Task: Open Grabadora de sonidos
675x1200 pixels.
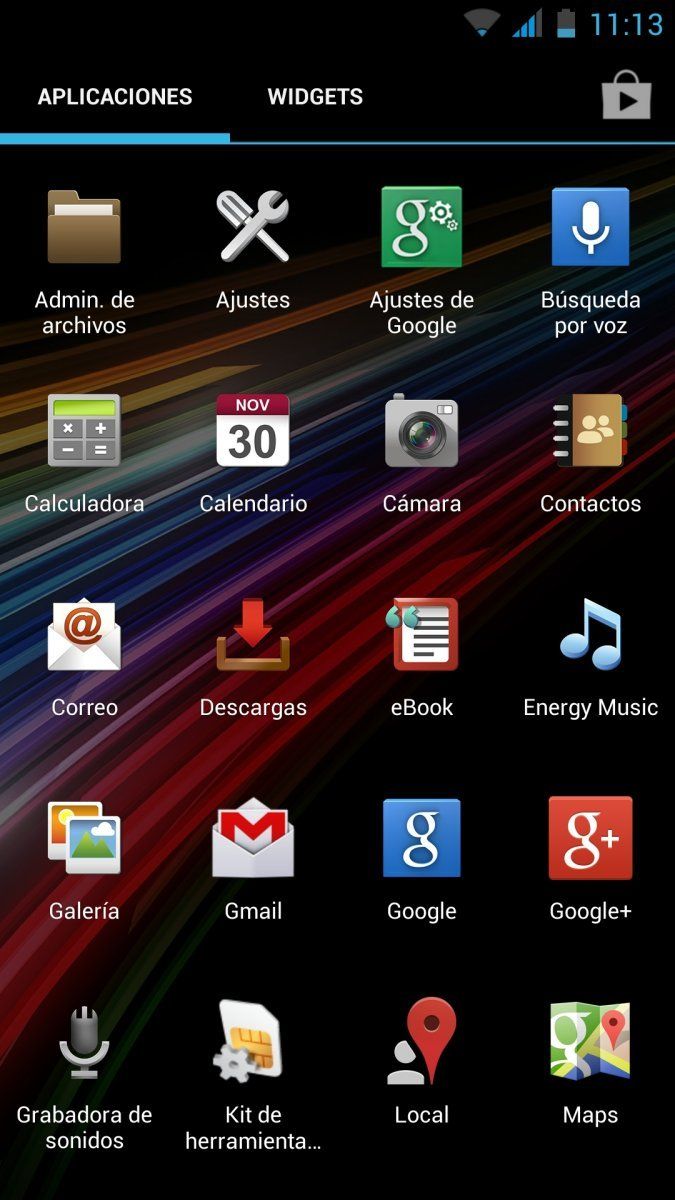Action: tap(84, 1042)
